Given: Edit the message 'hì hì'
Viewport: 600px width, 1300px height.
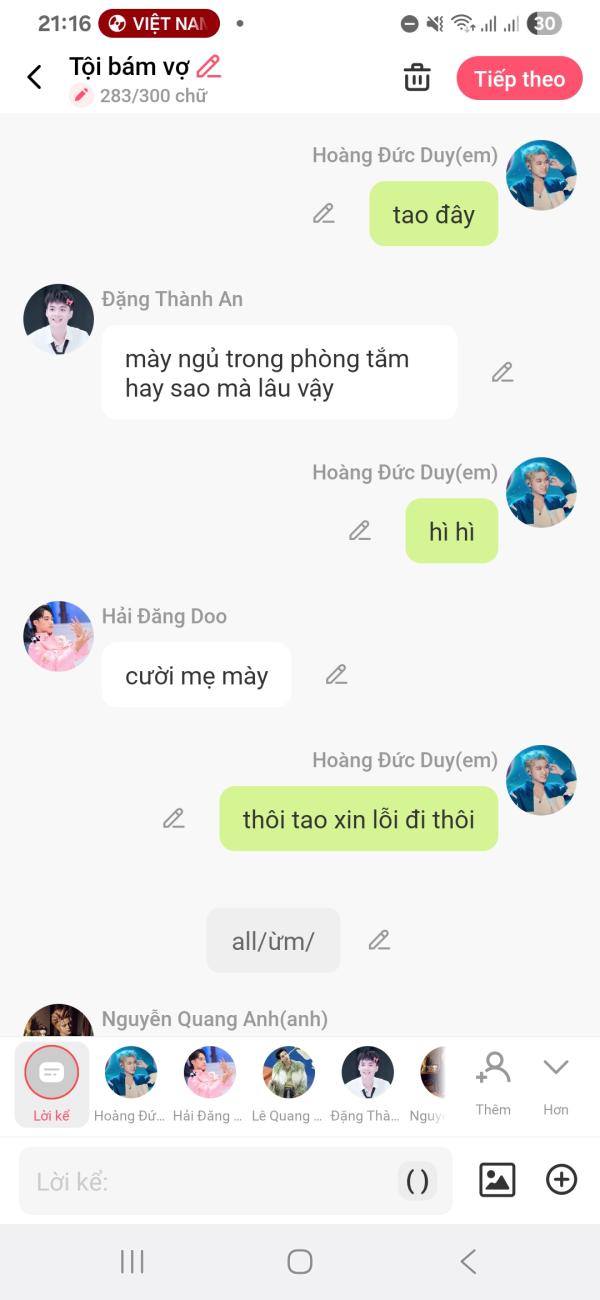Looking at the screenshot, I should tap(360, 531).
